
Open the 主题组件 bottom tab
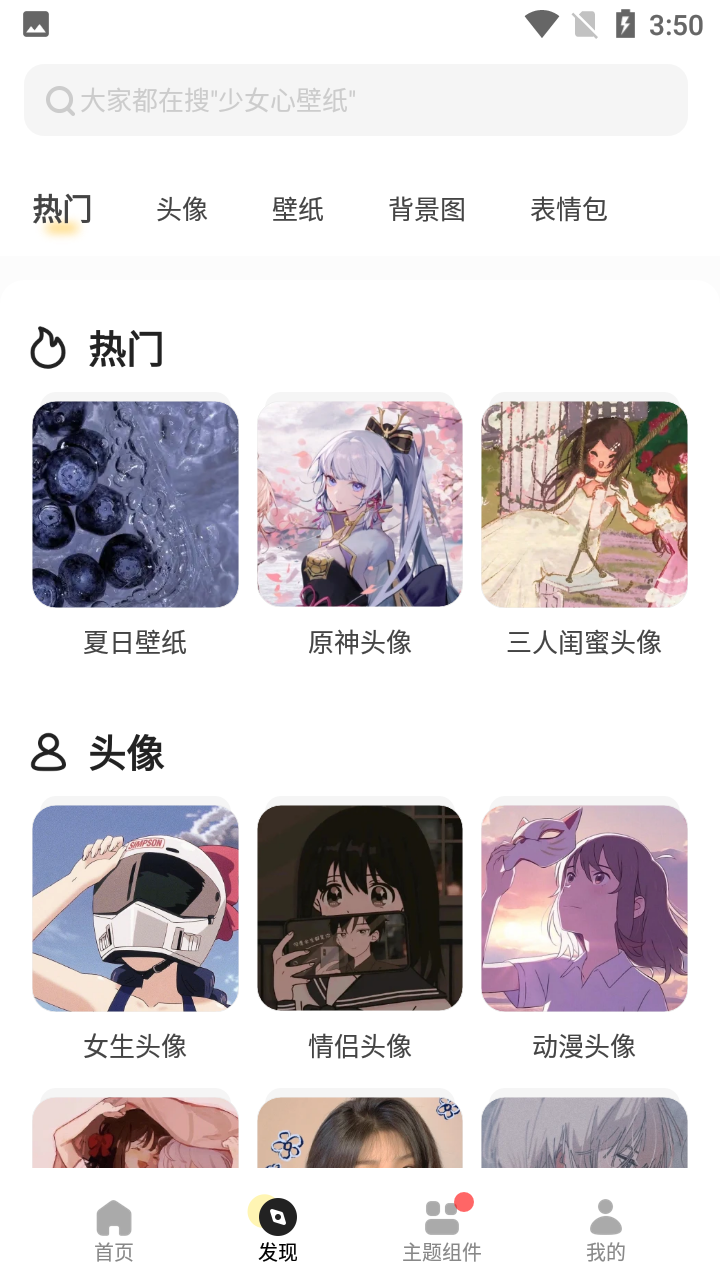point(442,1230)
